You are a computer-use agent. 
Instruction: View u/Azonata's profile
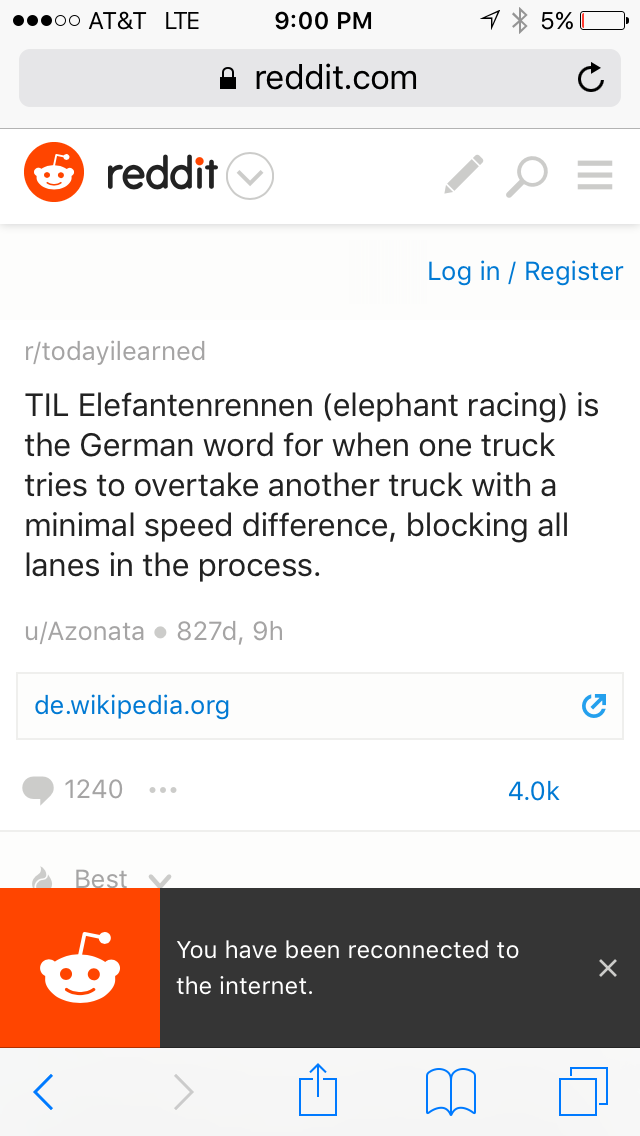(x=85, y=632)
